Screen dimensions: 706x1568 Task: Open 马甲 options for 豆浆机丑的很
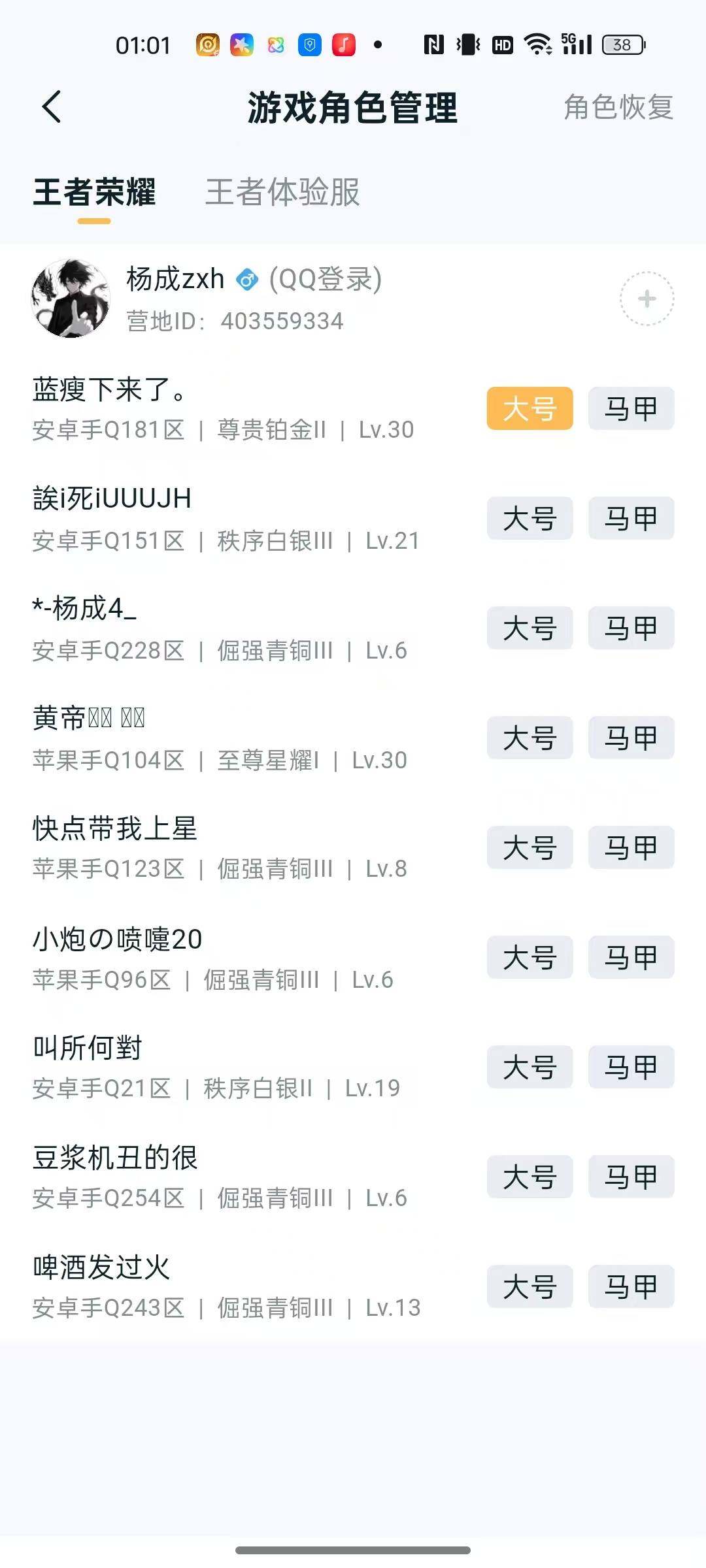coord(630,1177)
